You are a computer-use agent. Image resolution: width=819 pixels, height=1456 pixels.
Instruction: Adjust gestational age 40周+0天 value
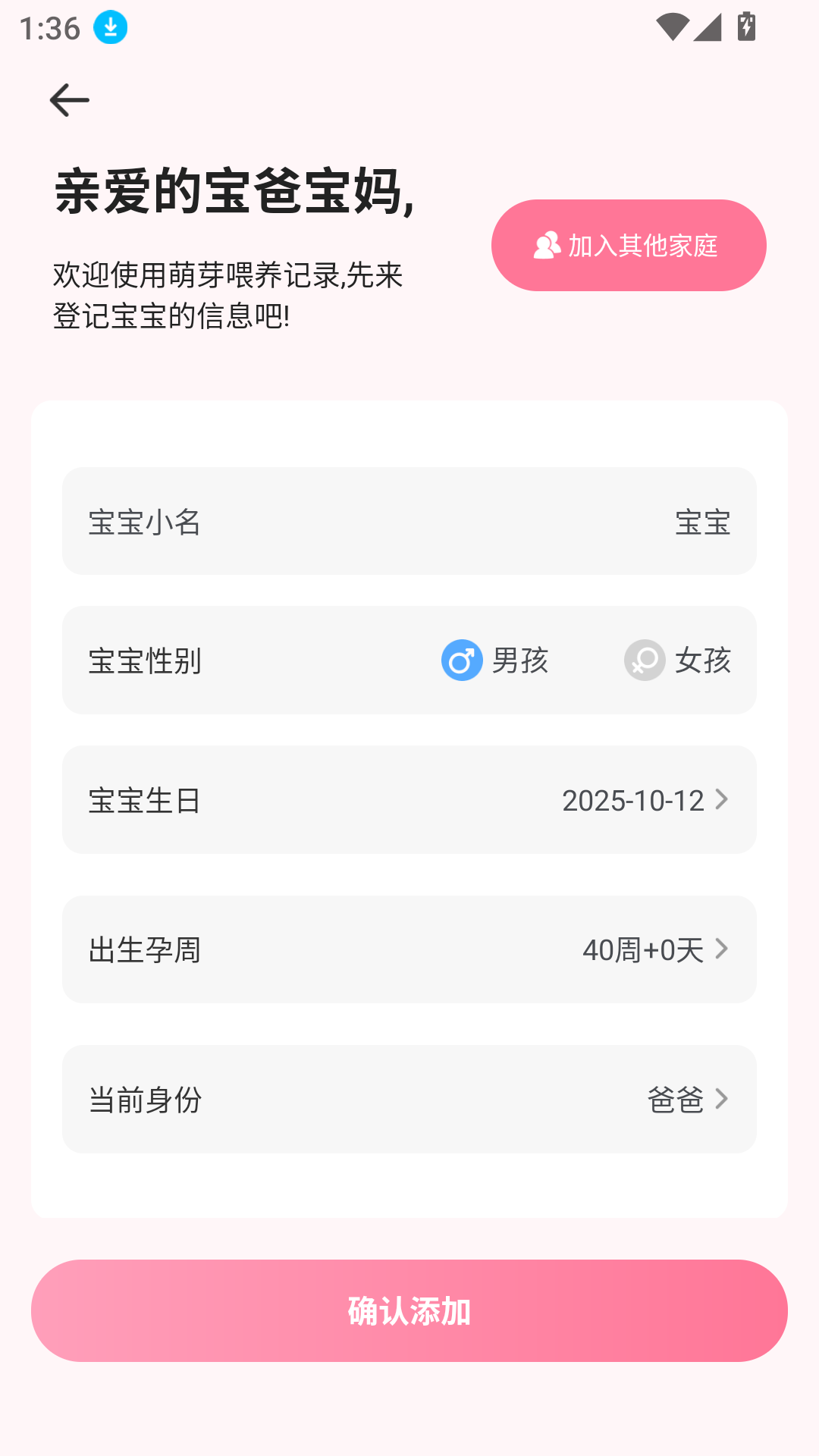point(645,949)
